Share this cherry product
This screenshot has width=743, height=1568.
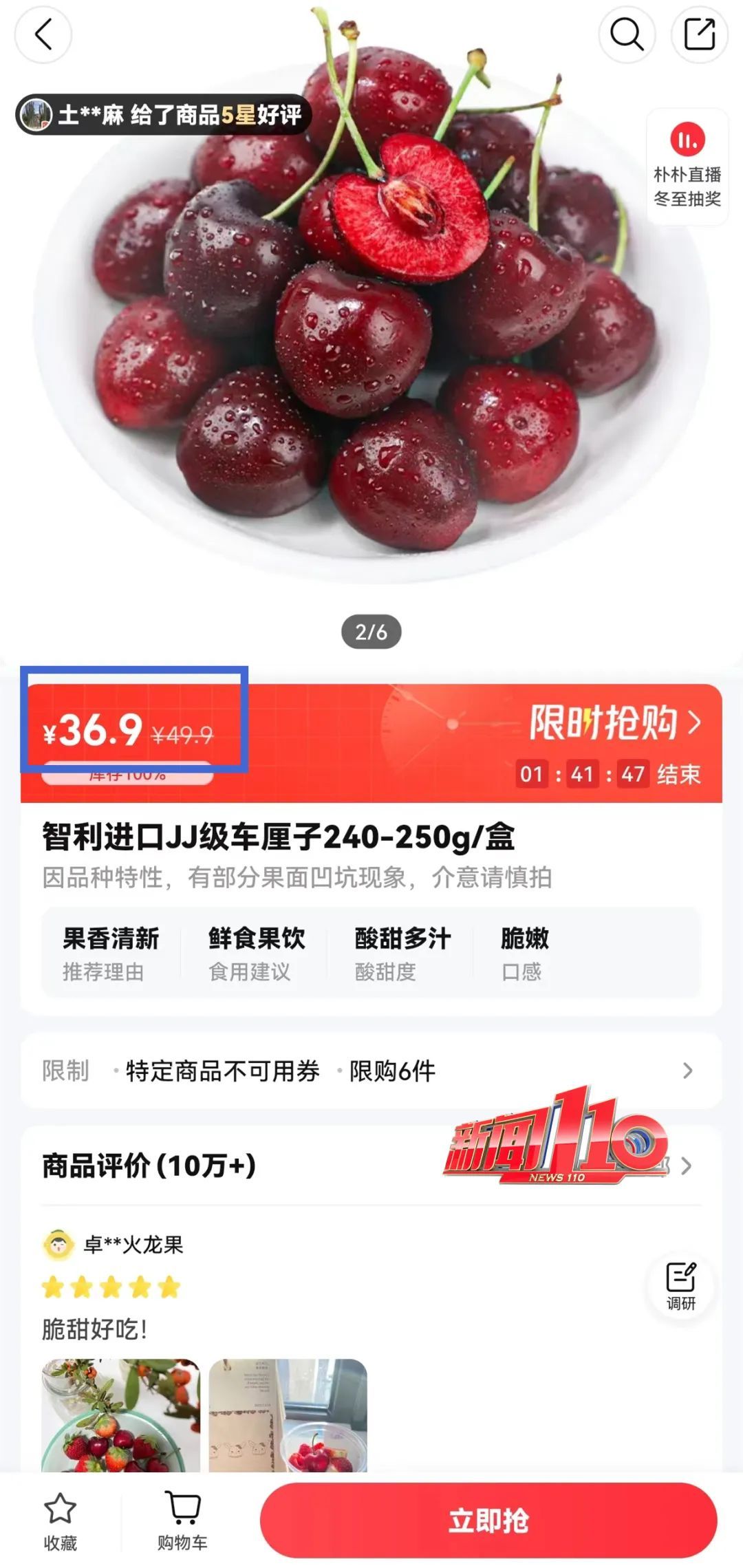click(x=699, y=34)
